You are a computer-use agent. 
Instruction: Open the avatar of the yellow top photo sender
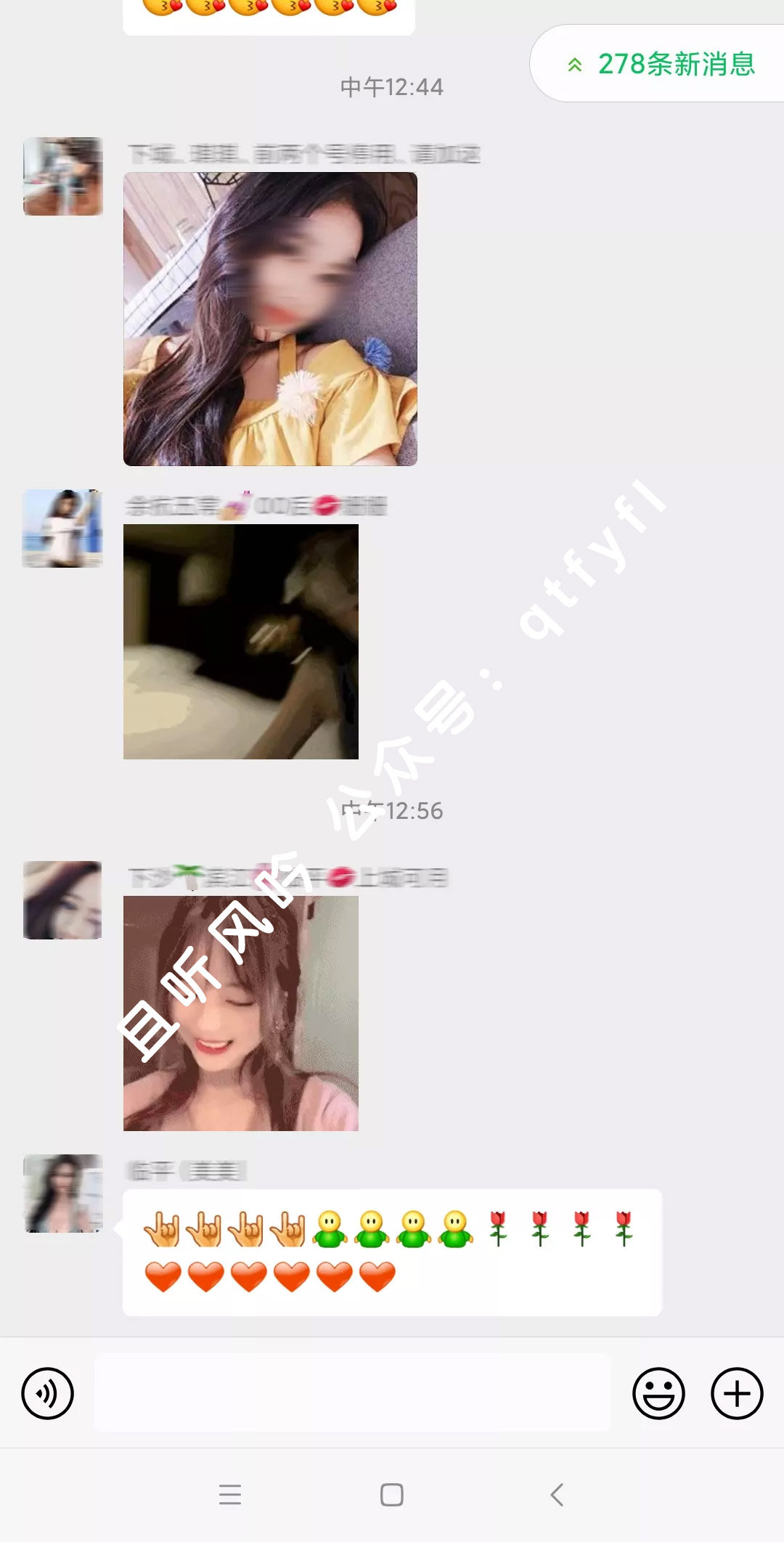[x=62, y=176]
